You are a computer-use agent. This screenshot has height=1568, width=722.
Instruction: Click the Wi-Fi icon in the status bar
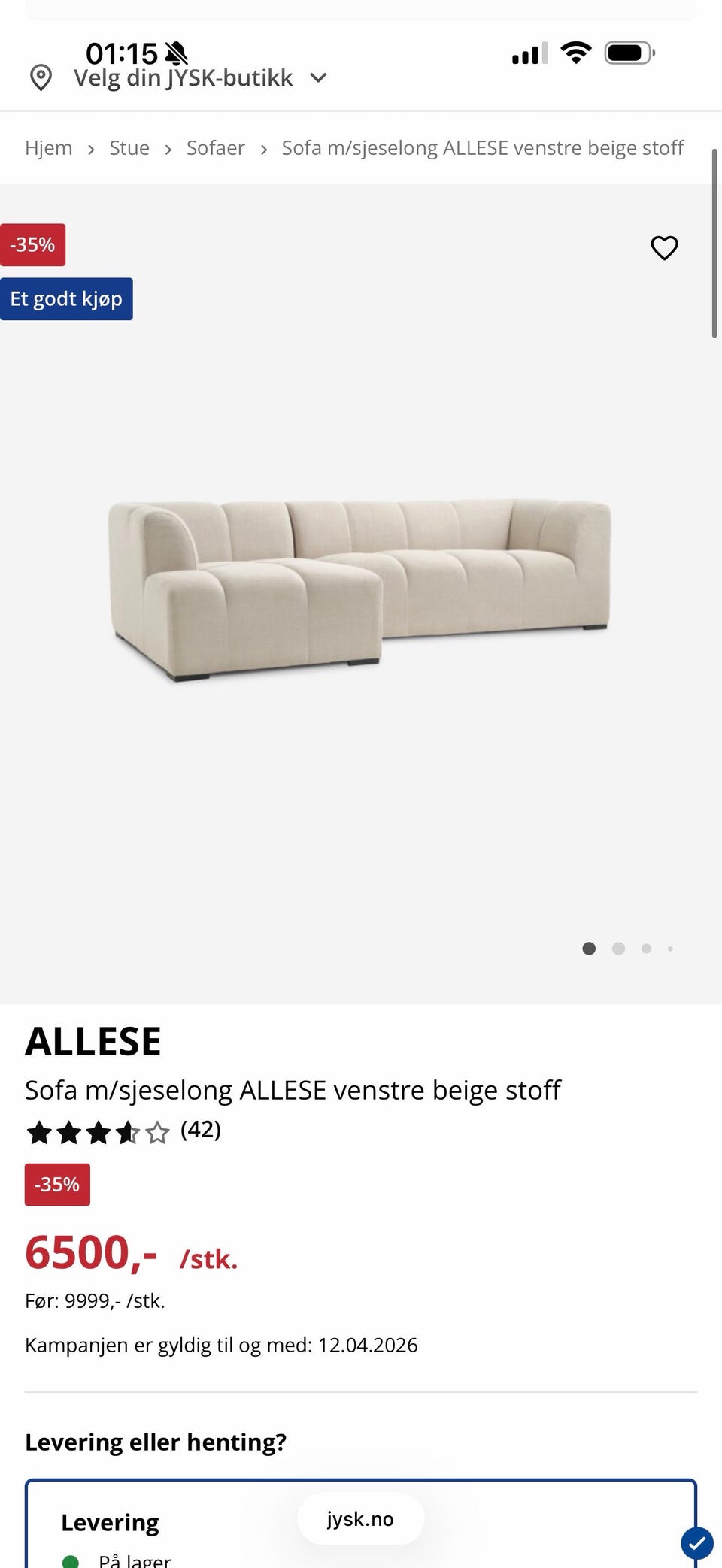(576, 53)
